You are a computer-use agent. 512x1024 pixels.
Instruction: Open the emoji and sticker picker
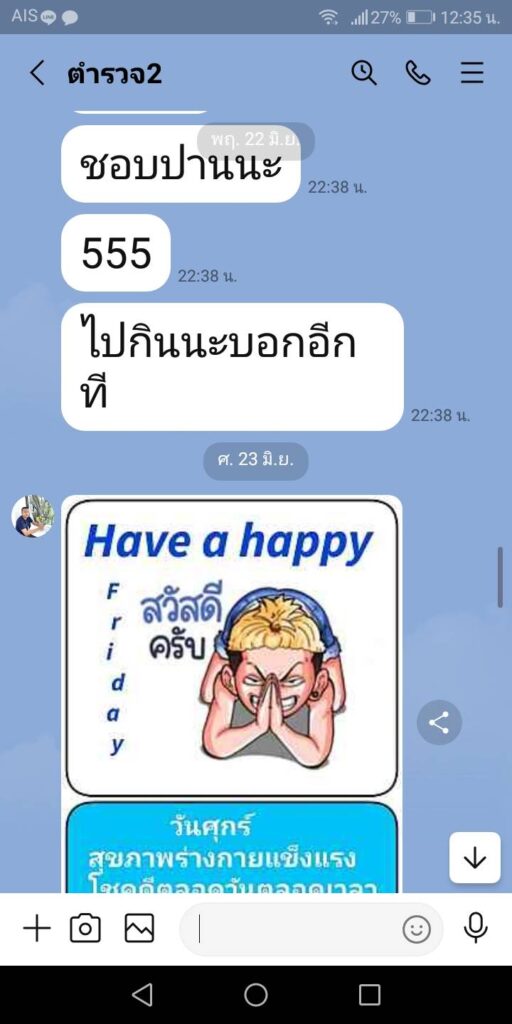tap(417, 929)
